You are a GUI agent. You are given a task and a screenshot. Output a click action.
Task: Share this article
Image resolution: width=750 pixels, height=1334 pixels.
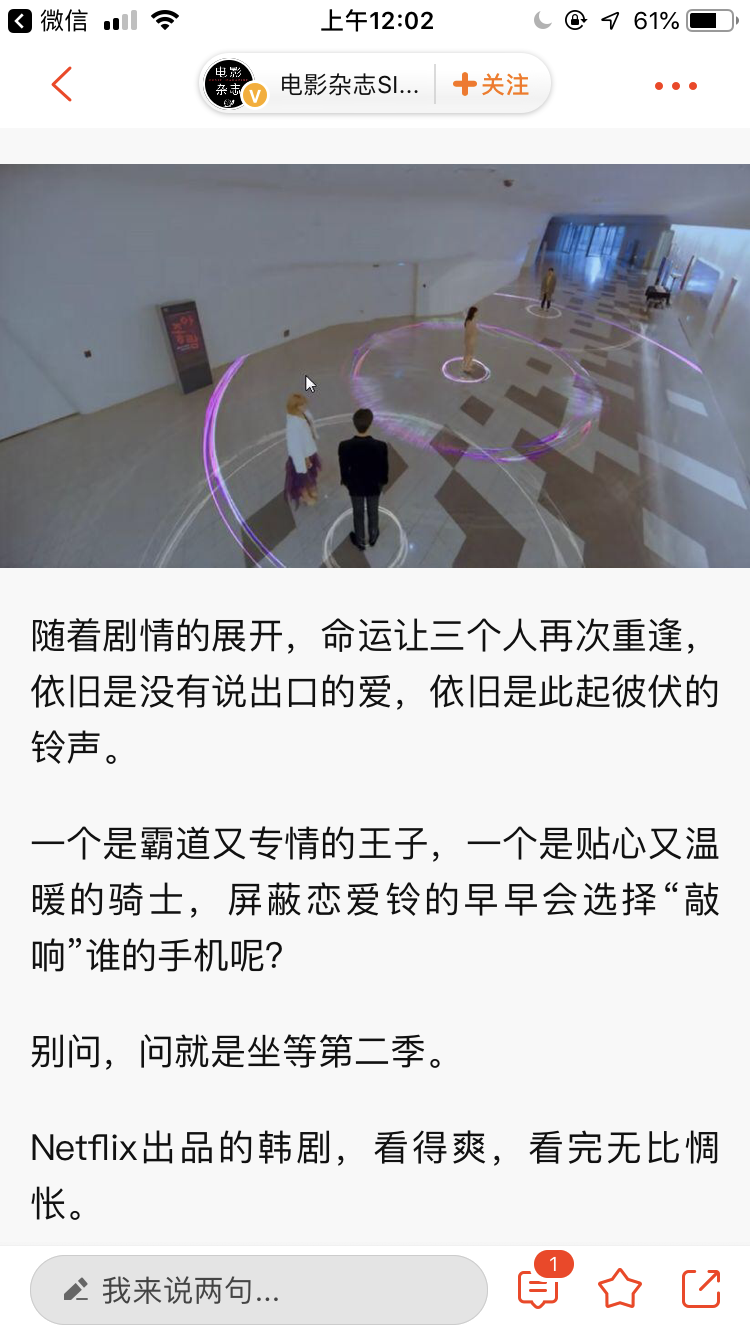click(x=701, y=1288)
